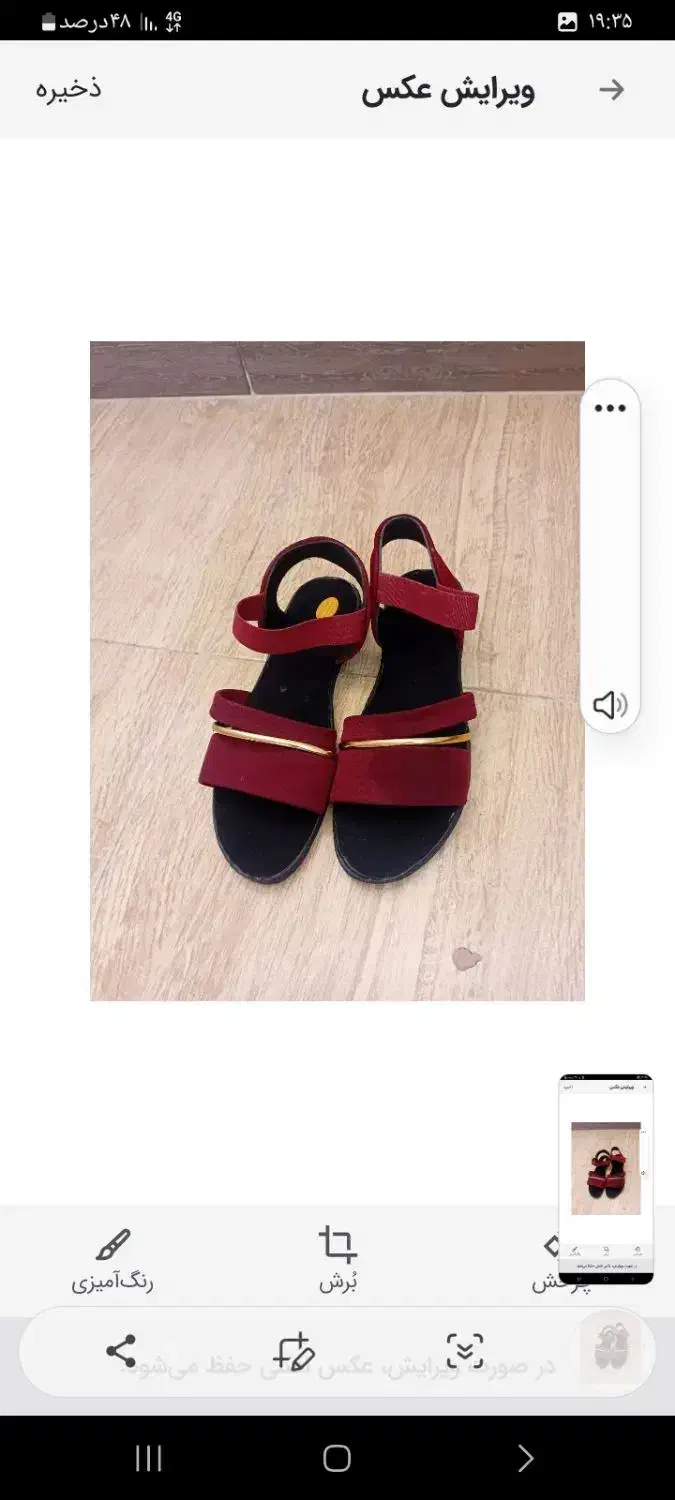Expand the volume panel's three-dot menu

(610, 408)
